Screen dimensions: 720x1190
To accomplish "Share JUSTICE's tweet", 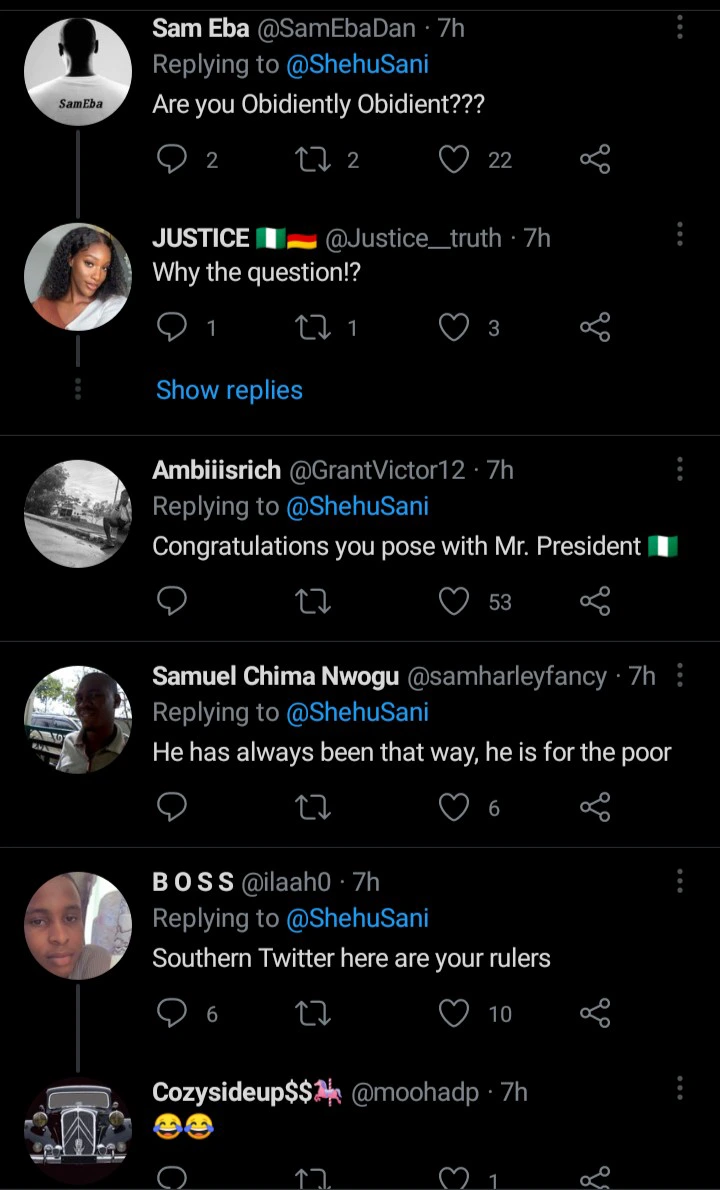I will [595, 328].
